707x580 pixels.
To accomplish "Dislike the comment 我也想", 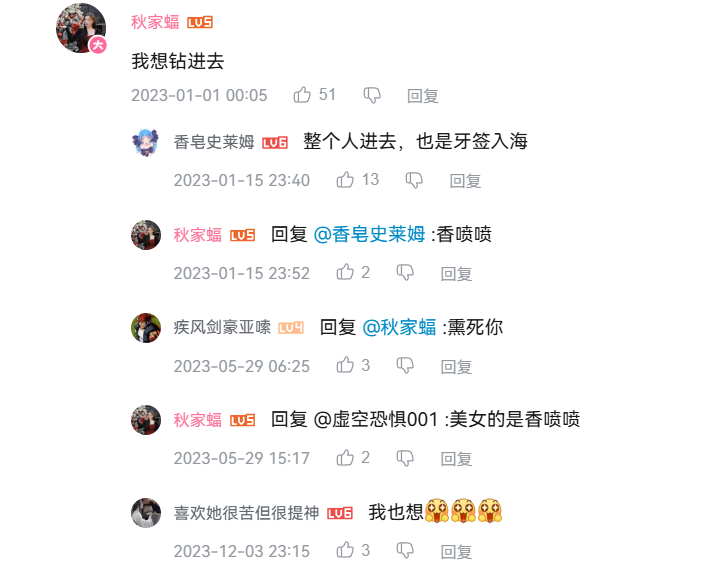I will pos(405,550).
